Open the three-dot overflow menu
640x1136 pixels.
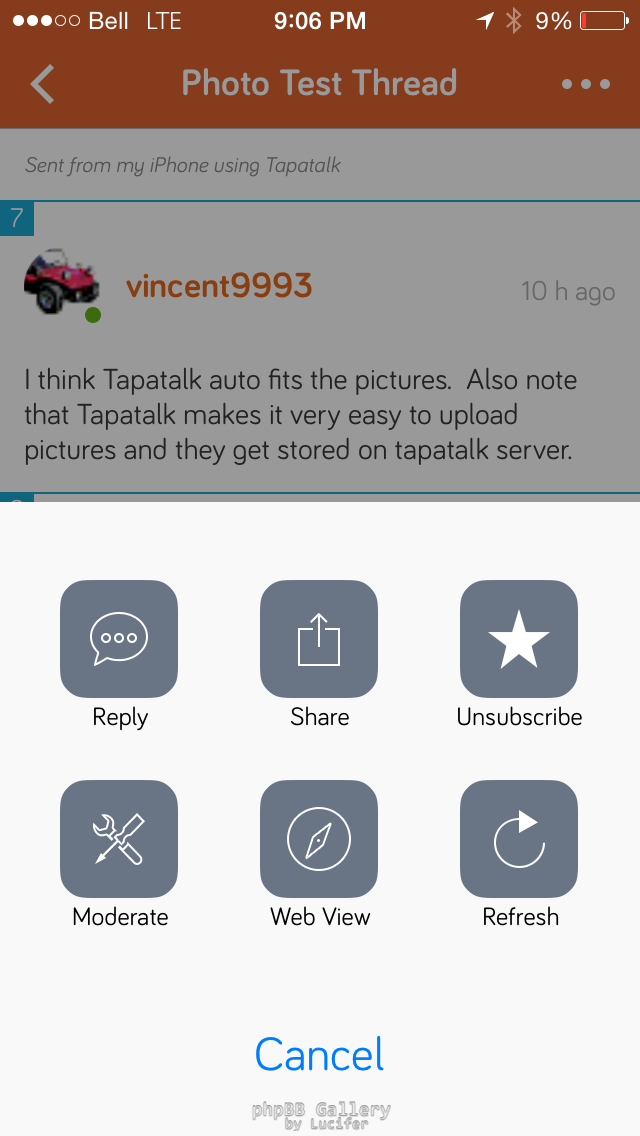586,84
